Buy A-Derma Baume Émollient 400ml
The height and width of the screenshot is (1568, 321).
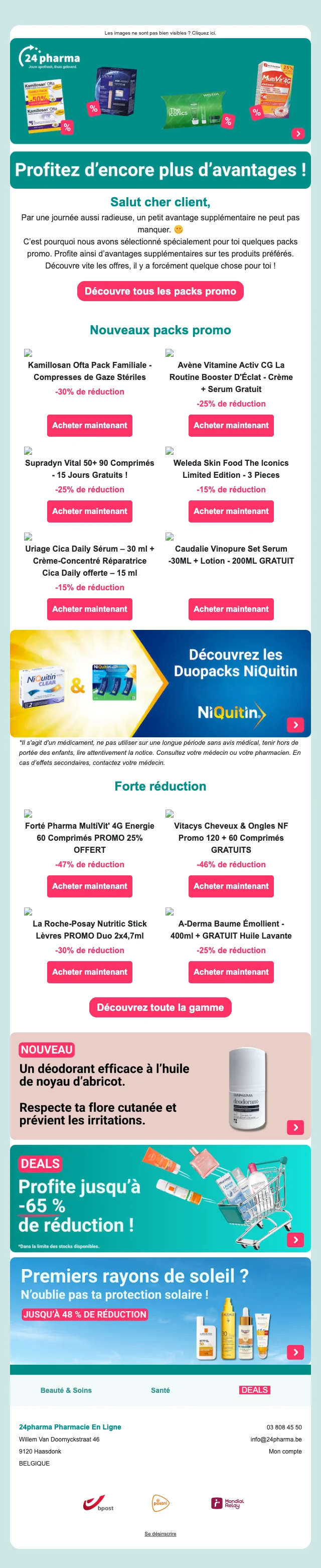[x=231, y=972]
